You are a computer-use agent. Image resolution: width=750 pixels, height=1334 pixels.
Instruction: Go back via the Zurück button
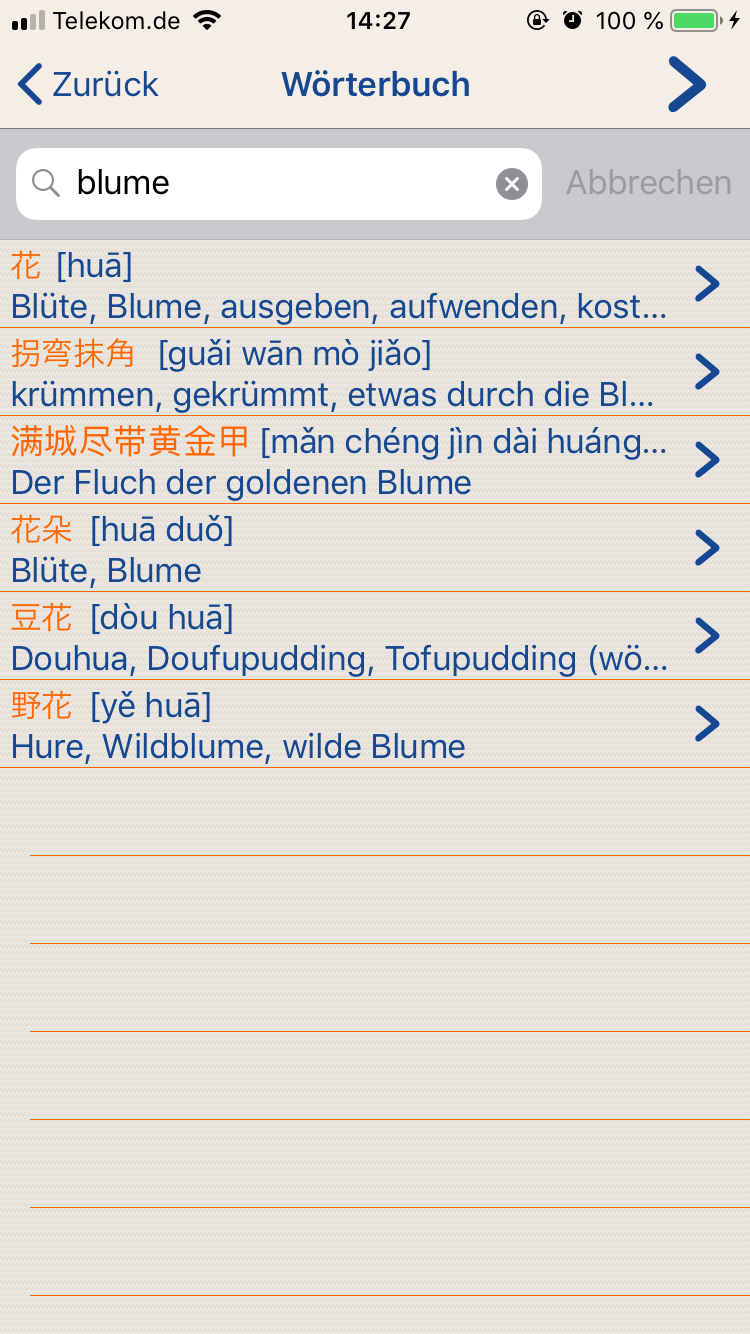click(88, 85)
